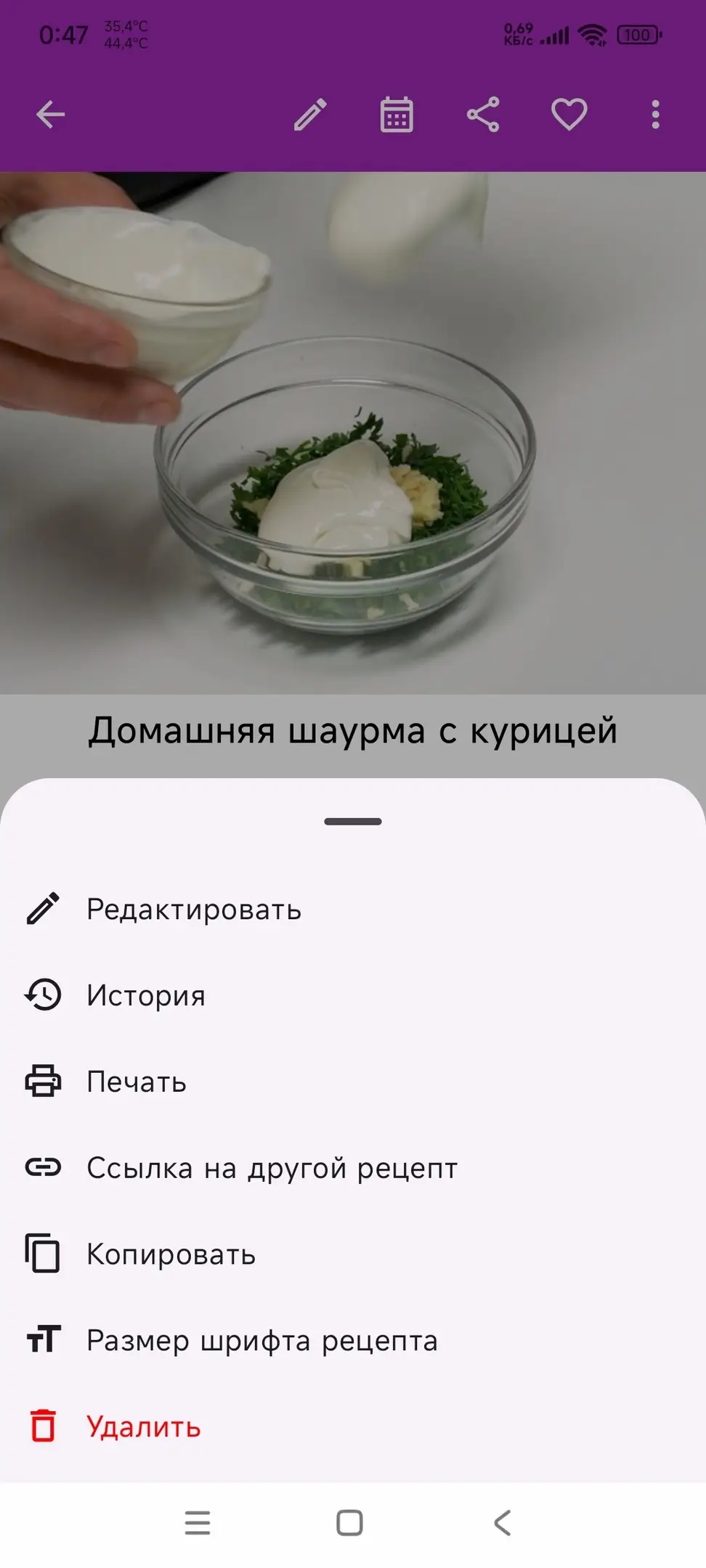Image resolution: width=706 pixels, height=1568 pixels.
Task: Go back using the toolbar arrow
Action: pos(51,115)
